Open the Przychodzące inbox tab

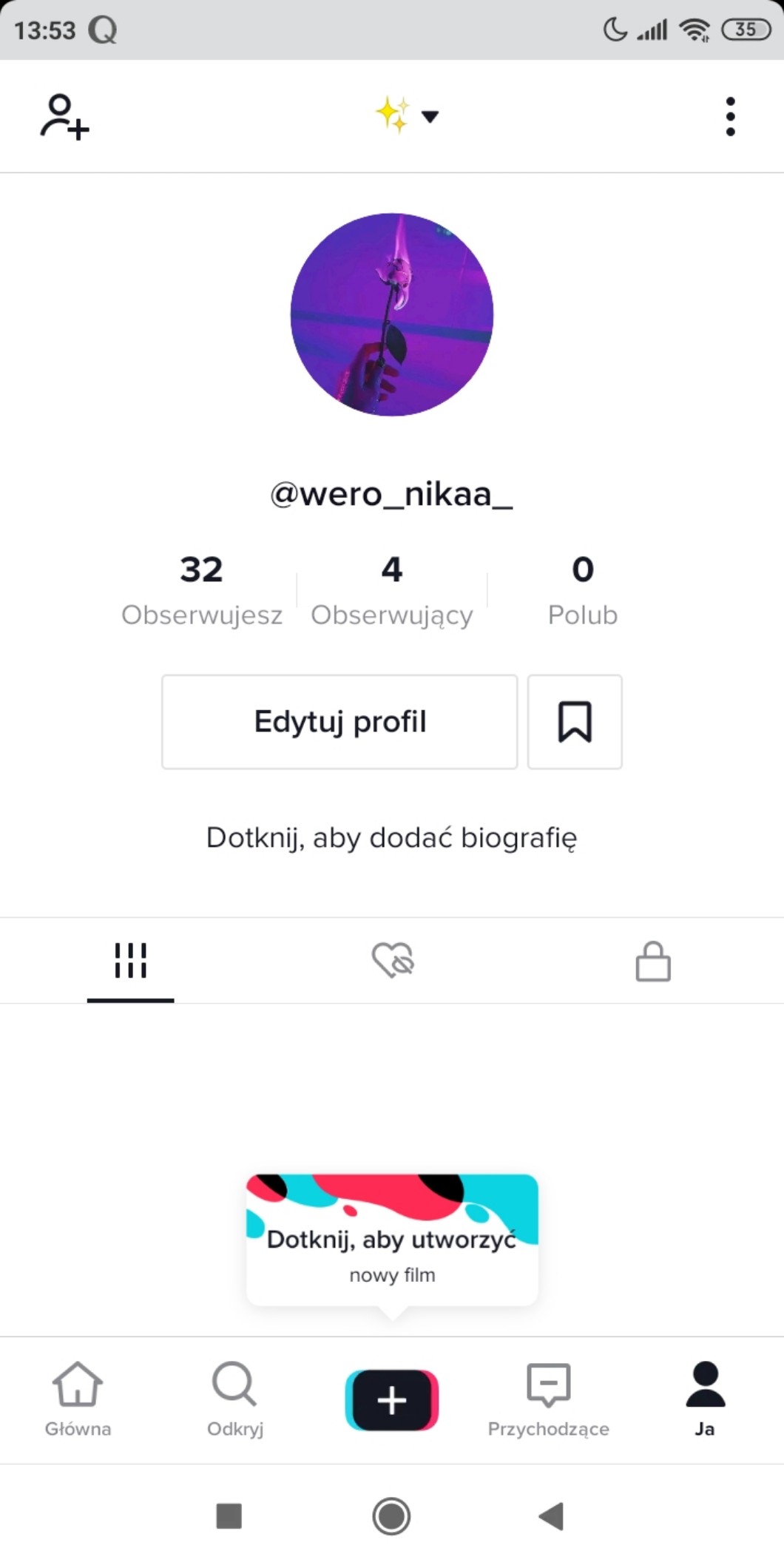click(548, 1399)
